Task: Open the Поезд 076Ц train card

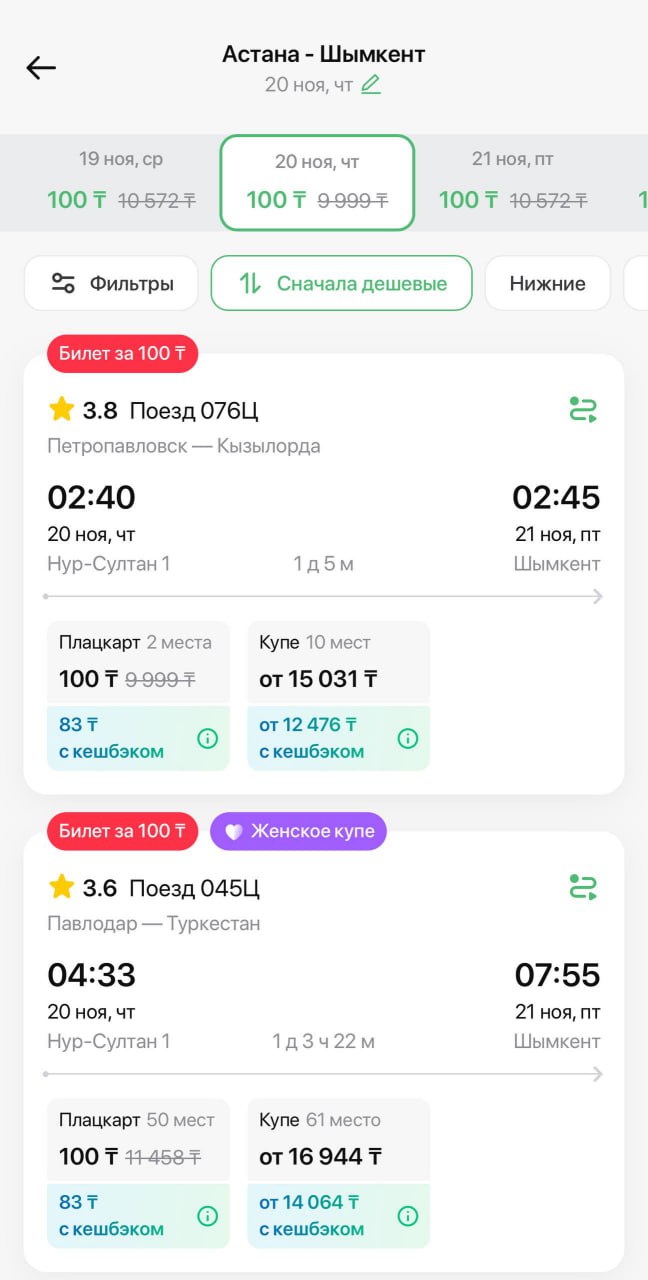Action: tap(324, 500)
